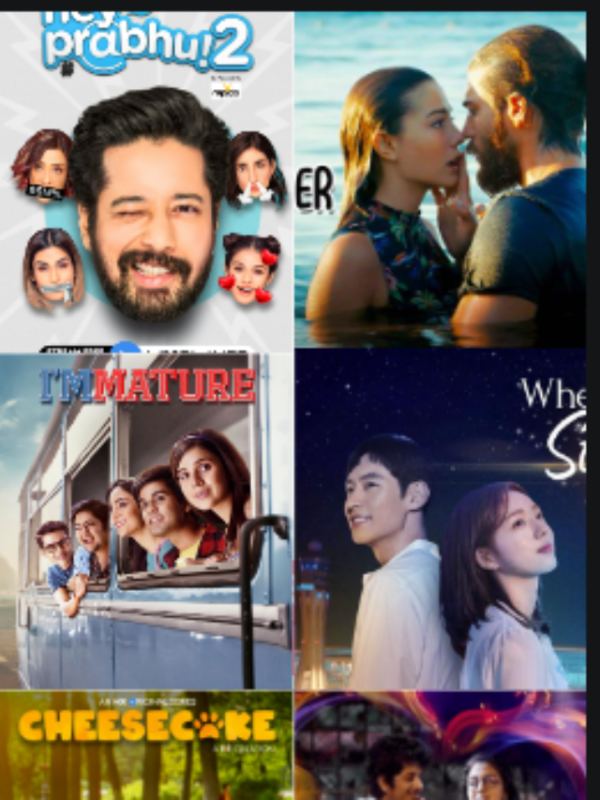Open the poster of the couple in water
Image resolution: width=600 pixels, height=800 pixels.
click(441, 180)
